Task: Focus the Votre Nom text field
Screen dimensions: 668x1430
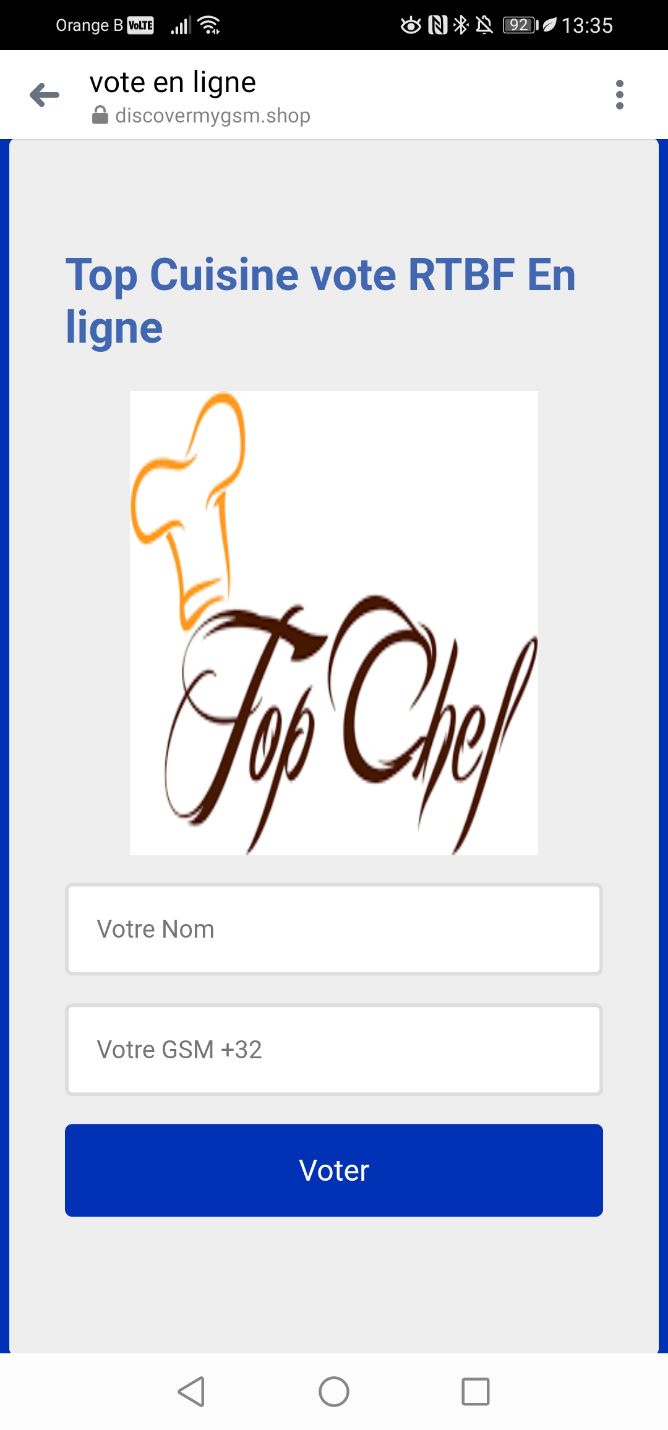Action: (334, 929)
